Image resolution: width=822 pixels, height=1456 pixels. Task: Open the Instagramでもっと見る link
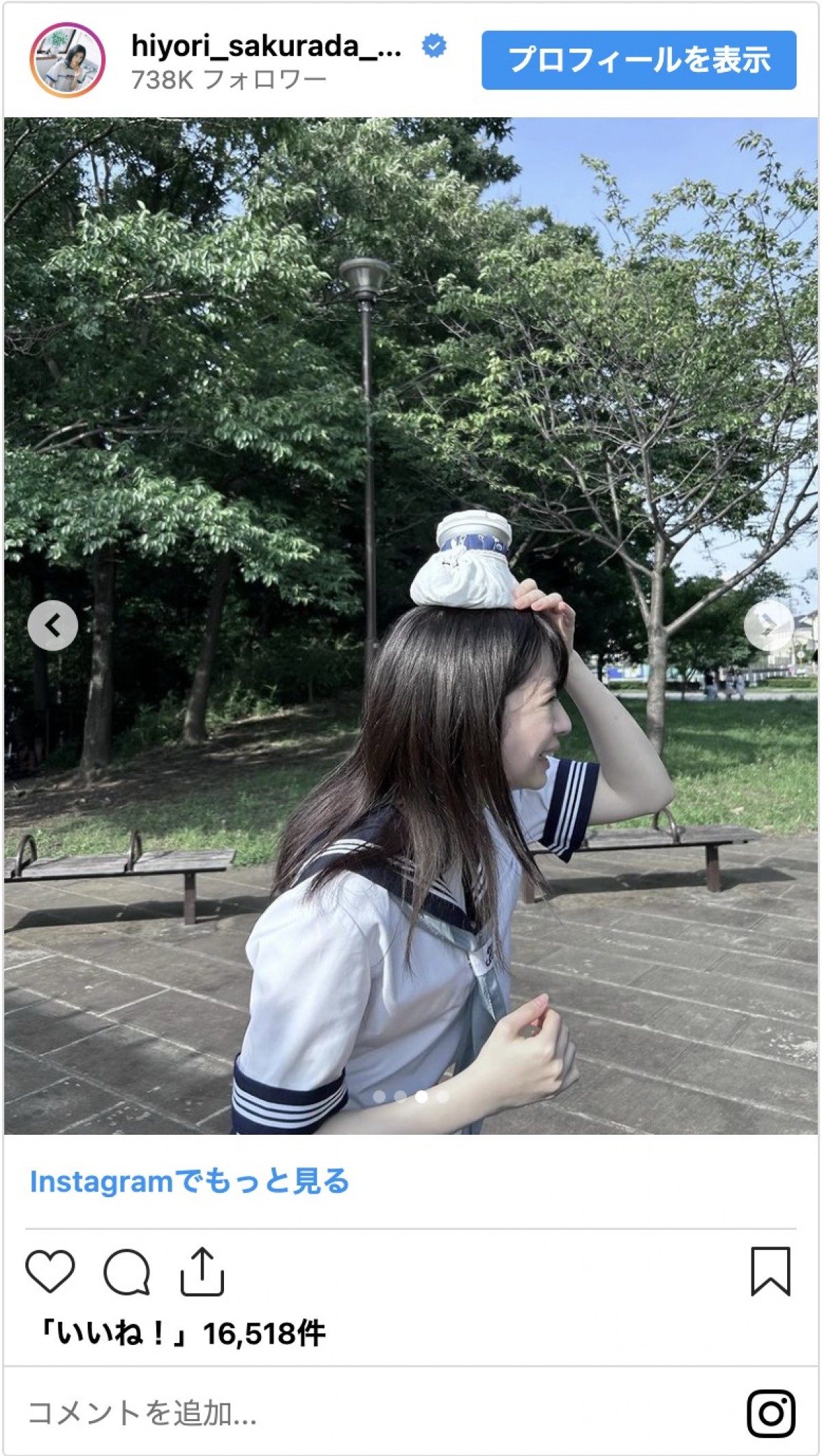[x=190, y=1181]
